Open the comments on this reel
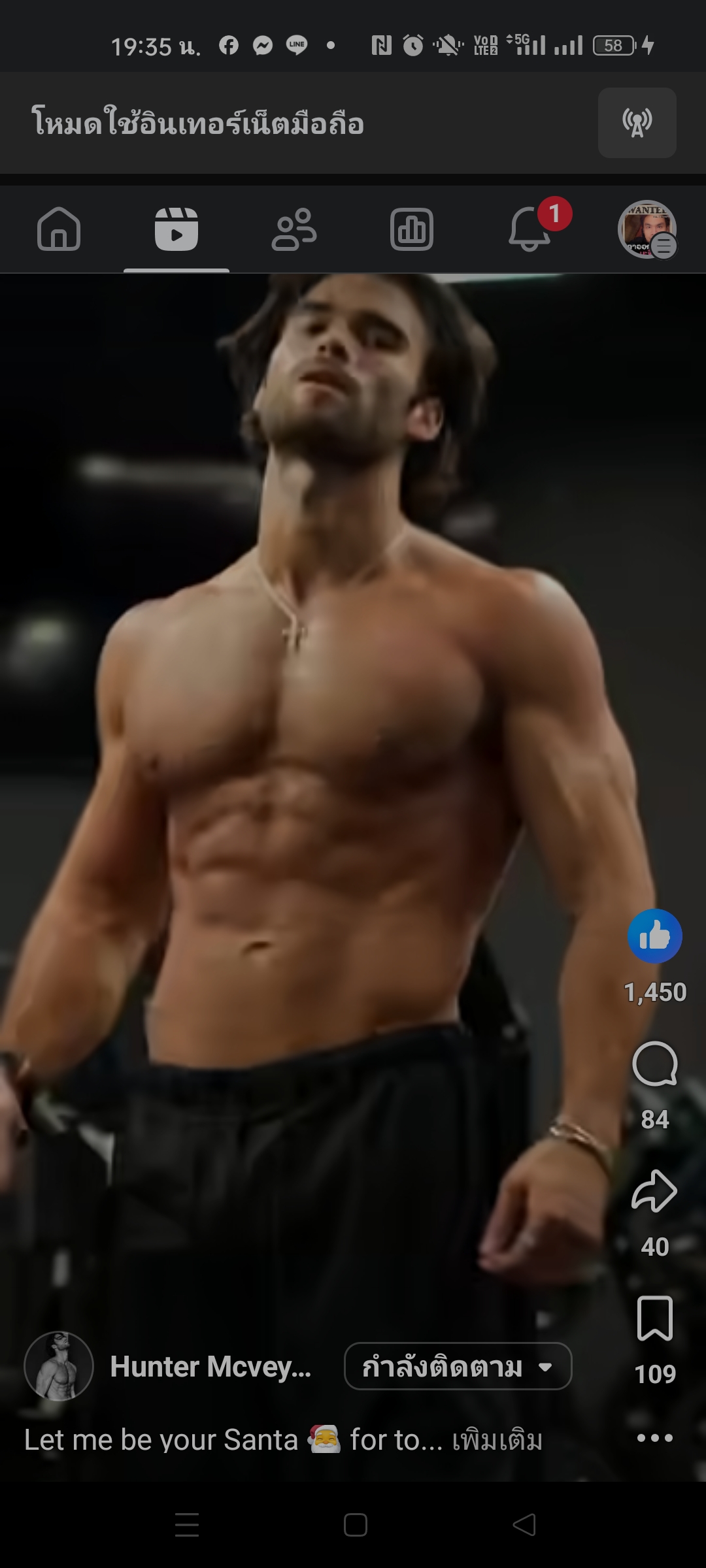This screenshot has width=706, height=1568. [654, 1064]
